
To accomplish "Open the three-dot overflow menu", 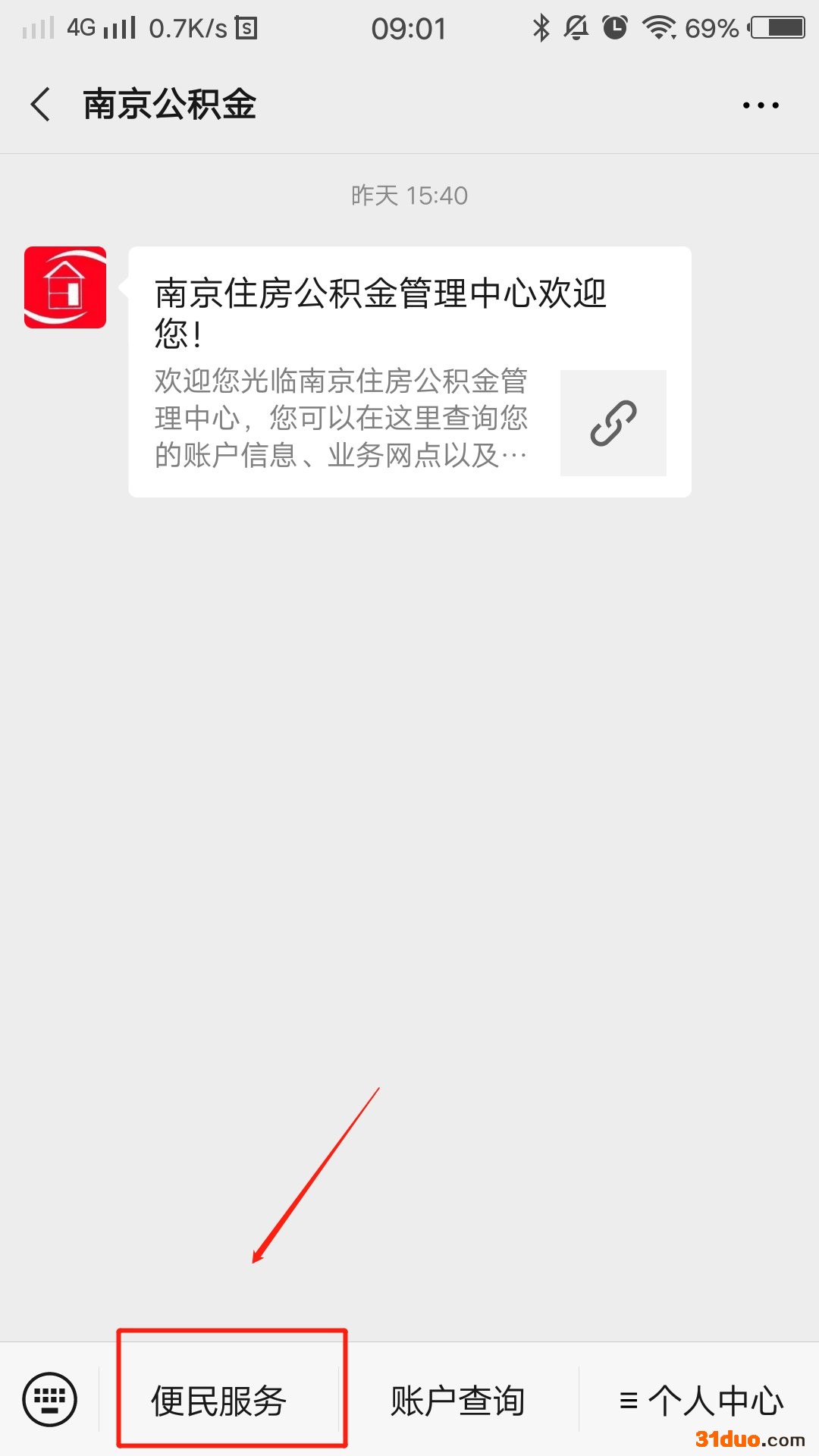I will [x=761, y=105].
